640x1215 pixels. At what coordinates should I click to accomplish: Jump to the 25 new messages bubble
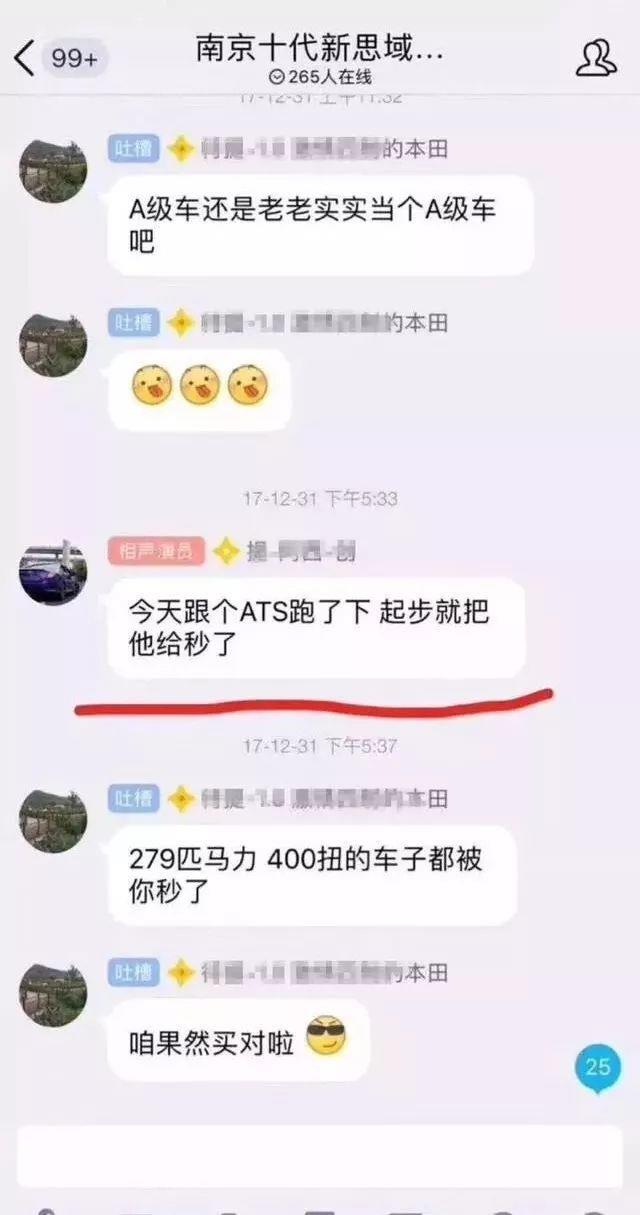point(598,1066)
